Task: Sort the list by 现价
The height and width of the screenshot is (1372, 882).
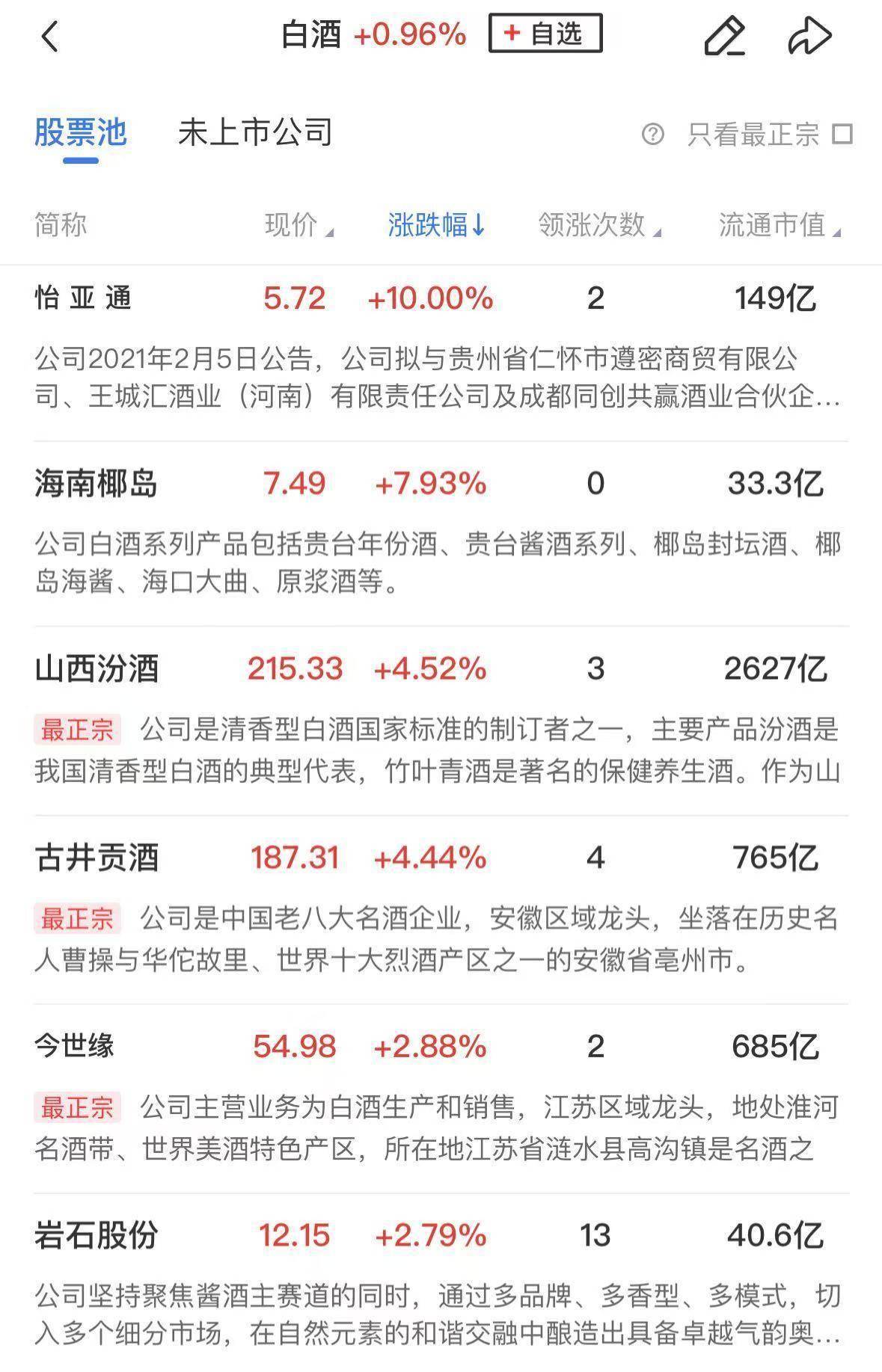Action: click(x=298, y=225)
